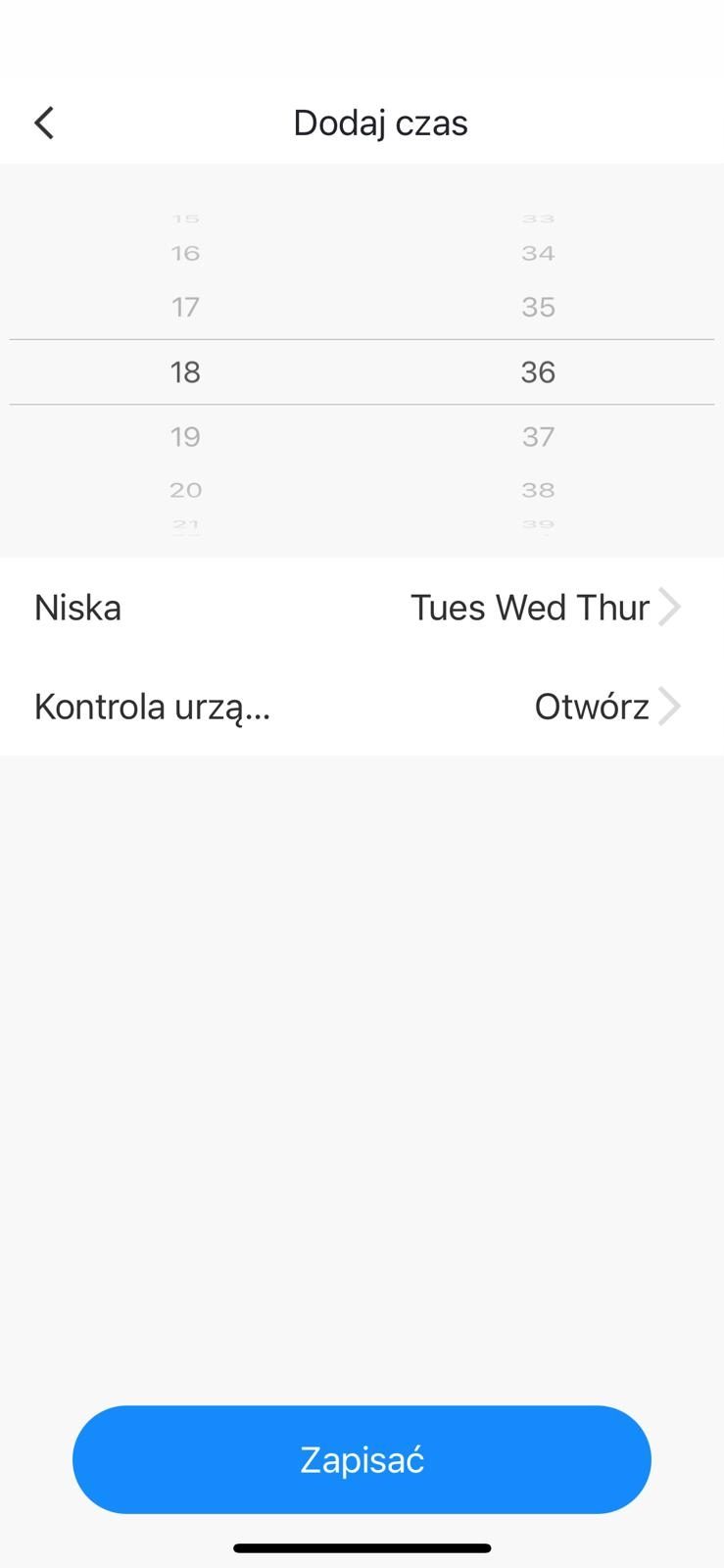The height and width of the screenshot is (1568, 724).
Task: Pick hour 16 in the hour wheel
Action: (x=185, y=254)
